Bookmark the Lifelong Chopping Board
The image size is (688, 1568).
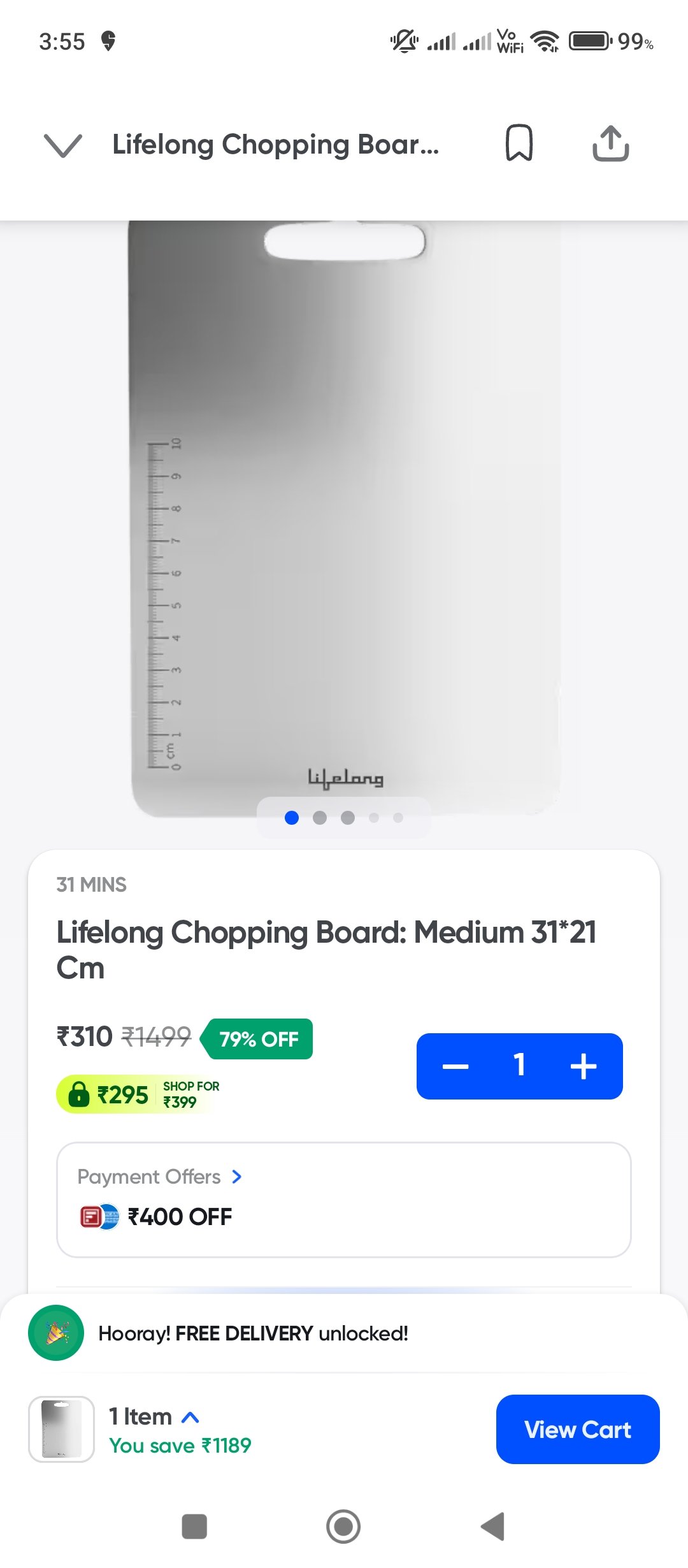pos(519,143)
